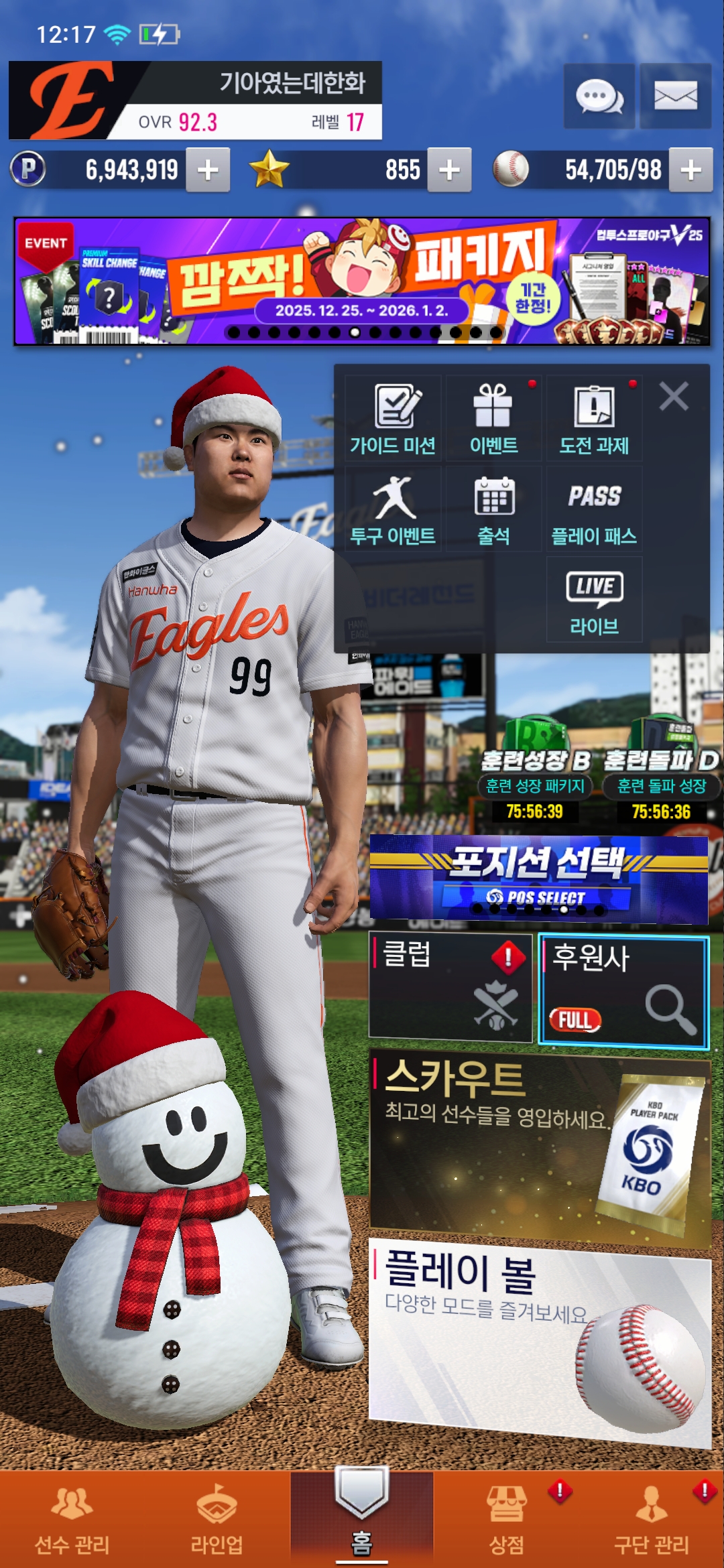Start 플레이 볼
The height and width of the screenshot is (1568, 724).
[540, 1340]
